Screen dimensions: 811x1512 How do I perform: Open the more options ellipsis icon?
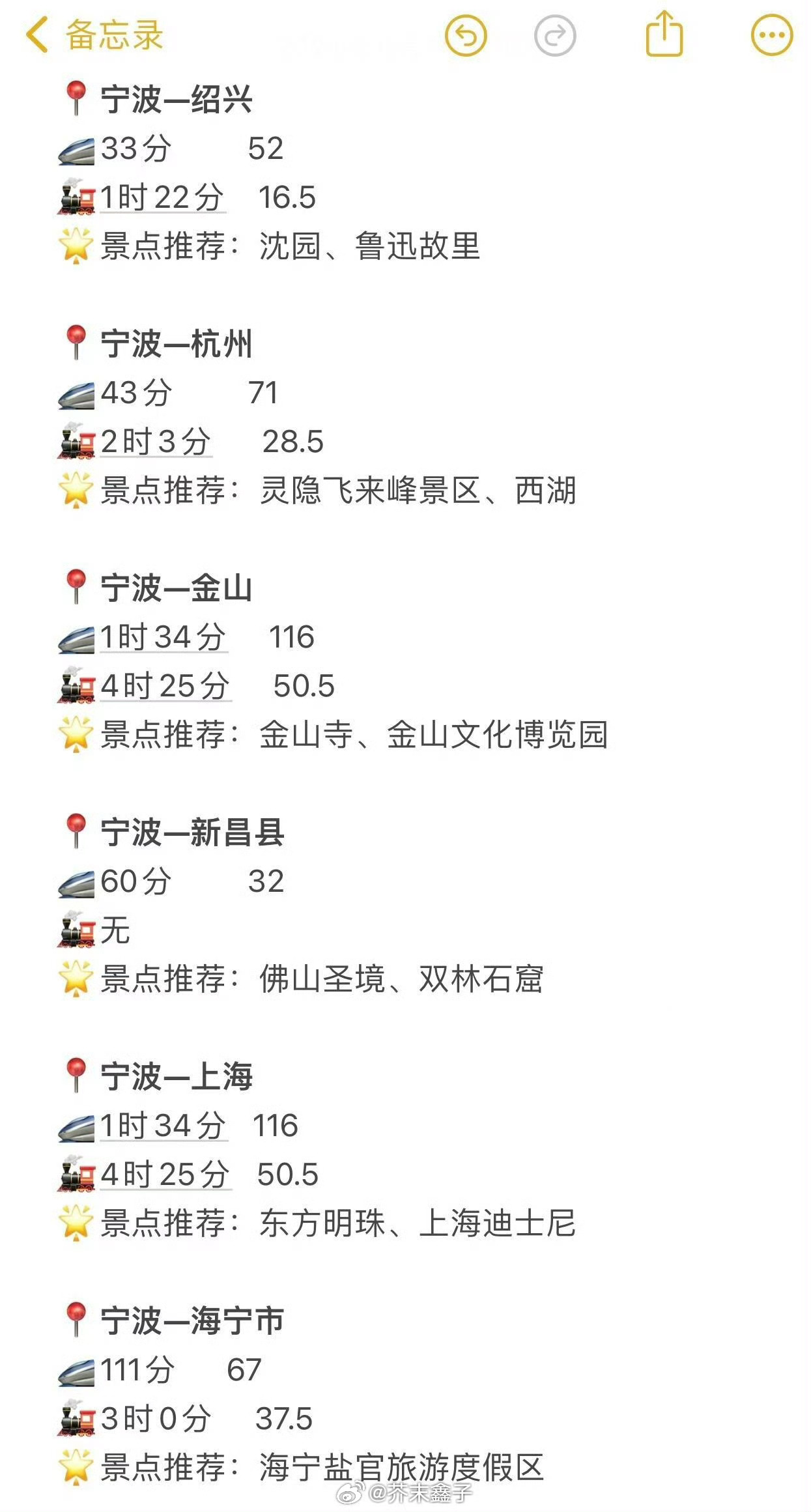770,36
